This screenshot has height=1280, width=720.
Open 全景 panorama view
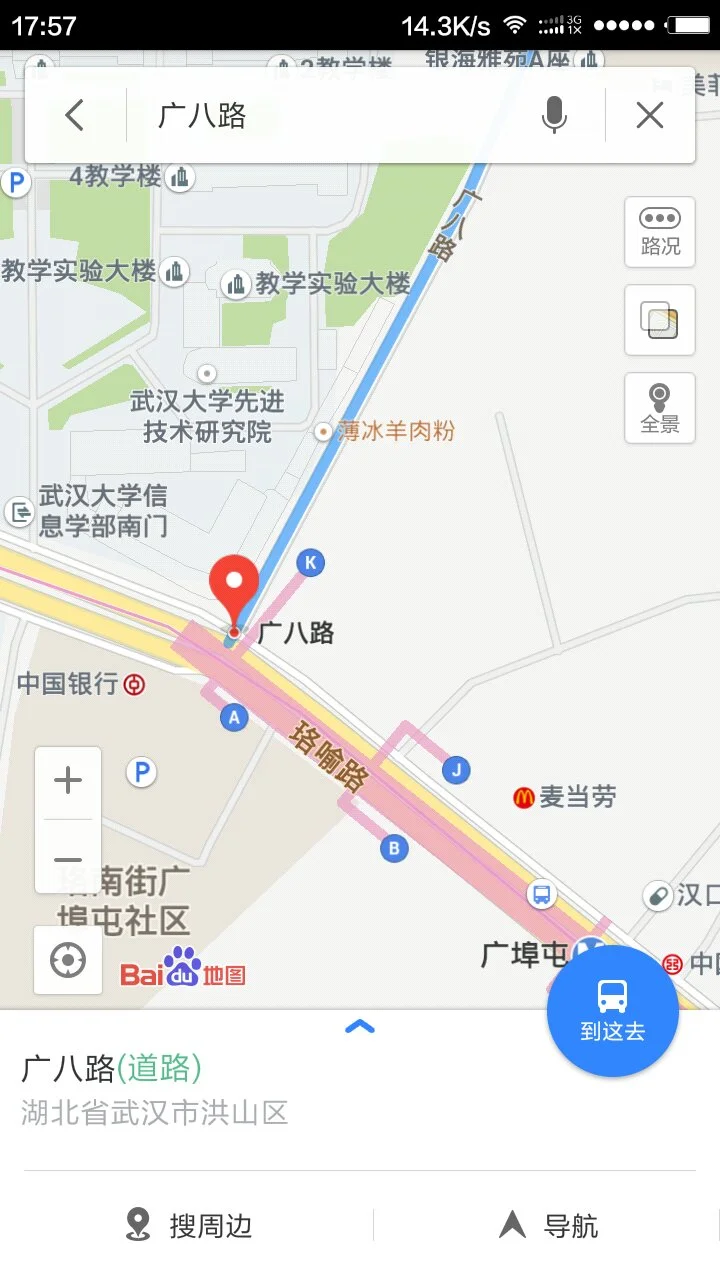coord(659,406)
